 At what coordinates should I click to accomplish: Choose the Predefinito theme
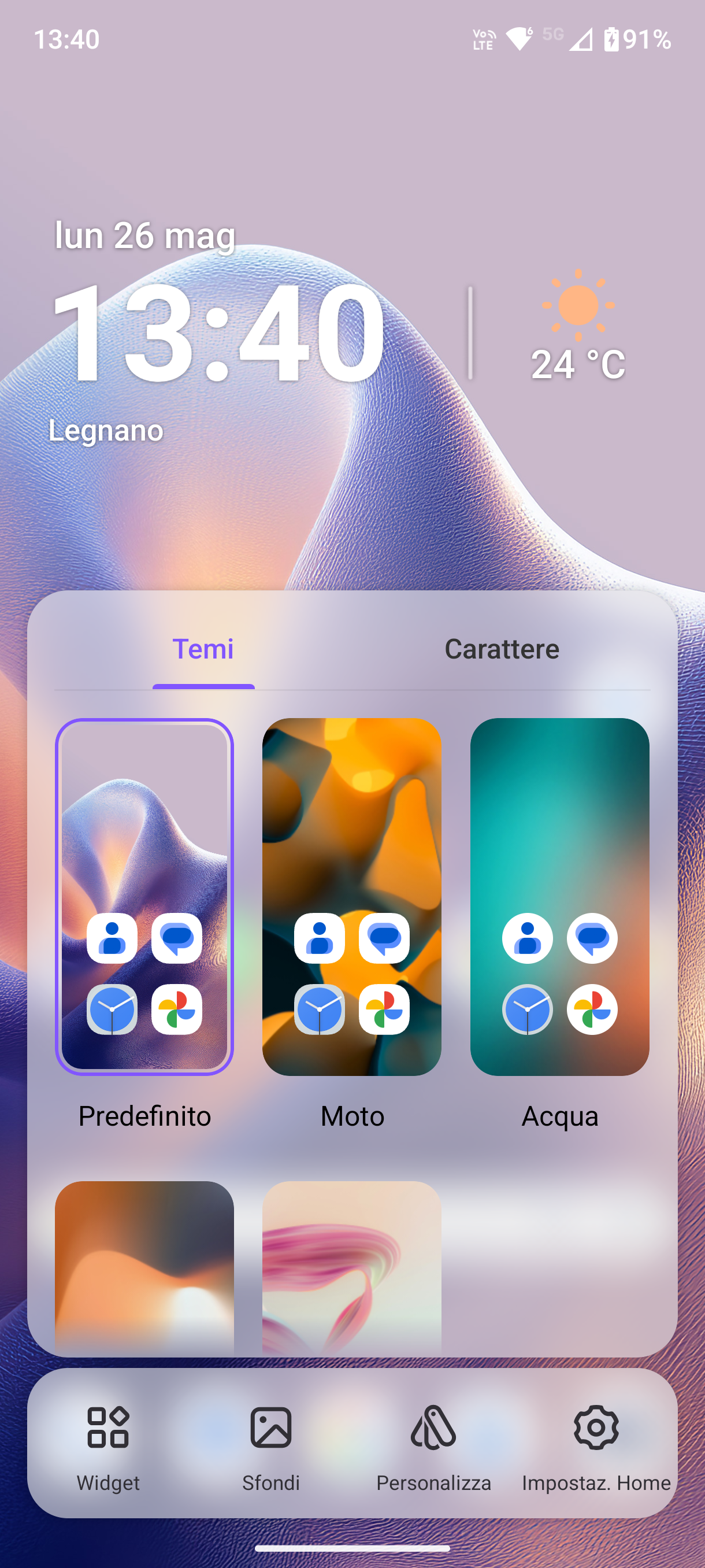[144, 897]
